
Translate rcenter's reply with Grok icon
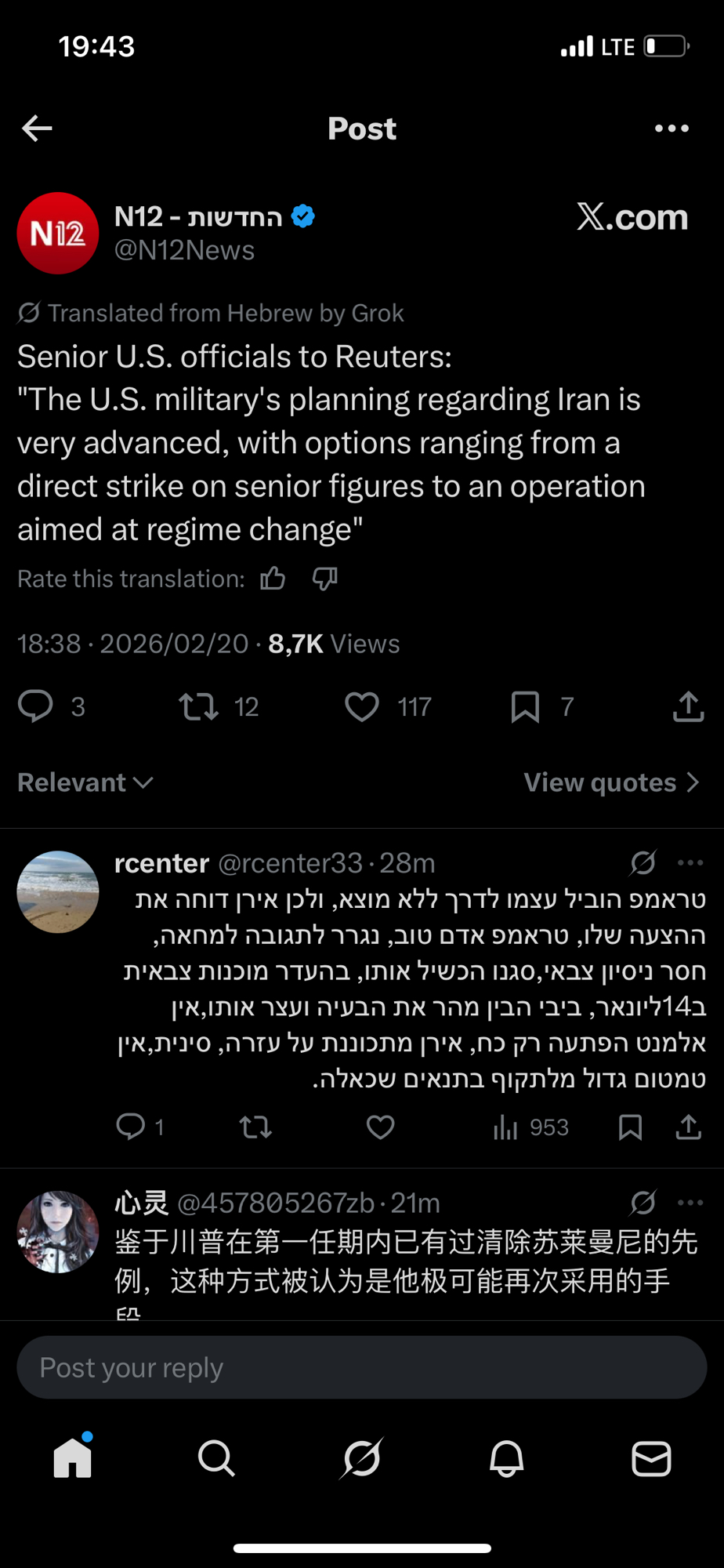pyautogui.click(x=643, y=862)
